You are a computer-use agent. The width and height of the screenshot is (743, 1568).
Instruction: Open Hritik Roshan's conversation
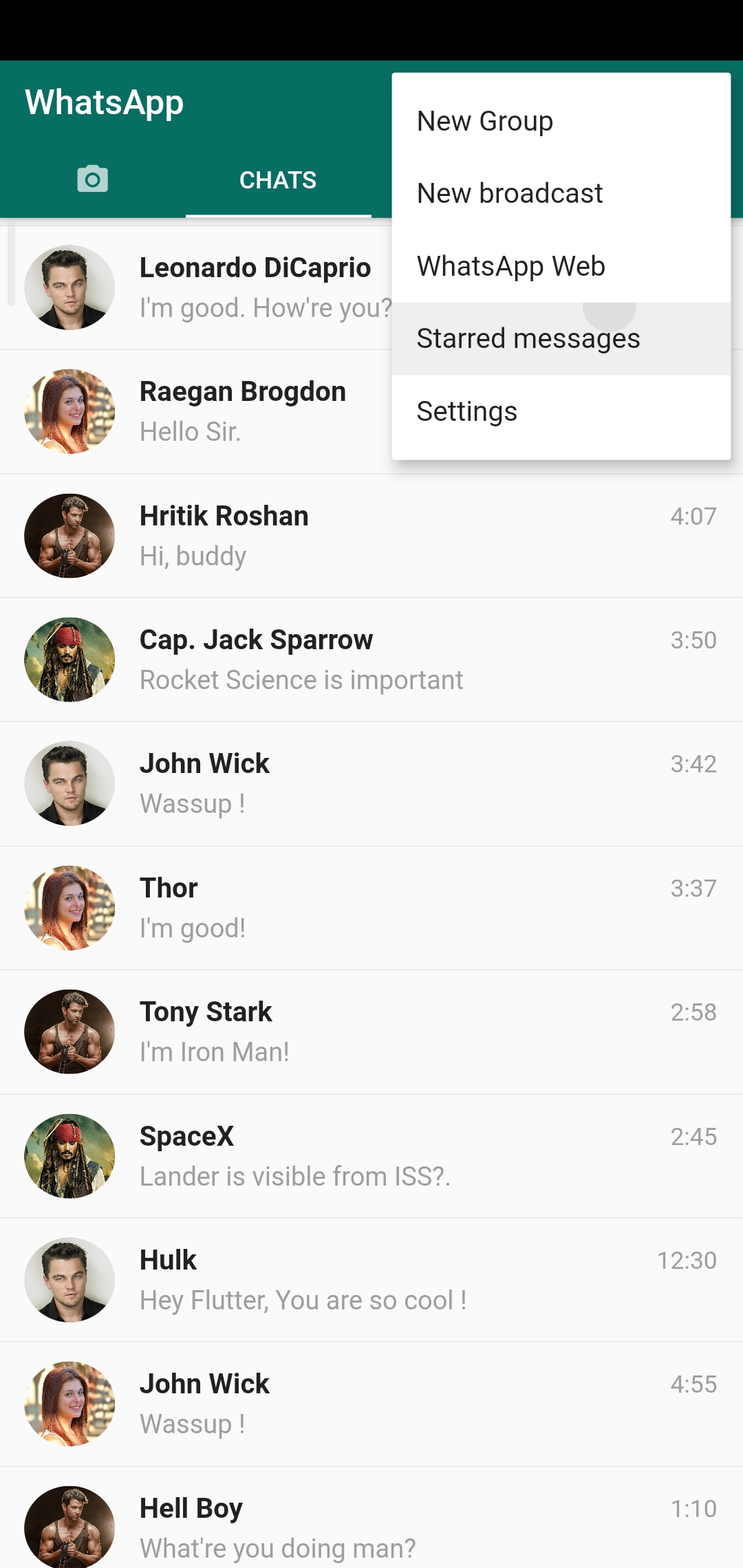(x=371, y=536)
